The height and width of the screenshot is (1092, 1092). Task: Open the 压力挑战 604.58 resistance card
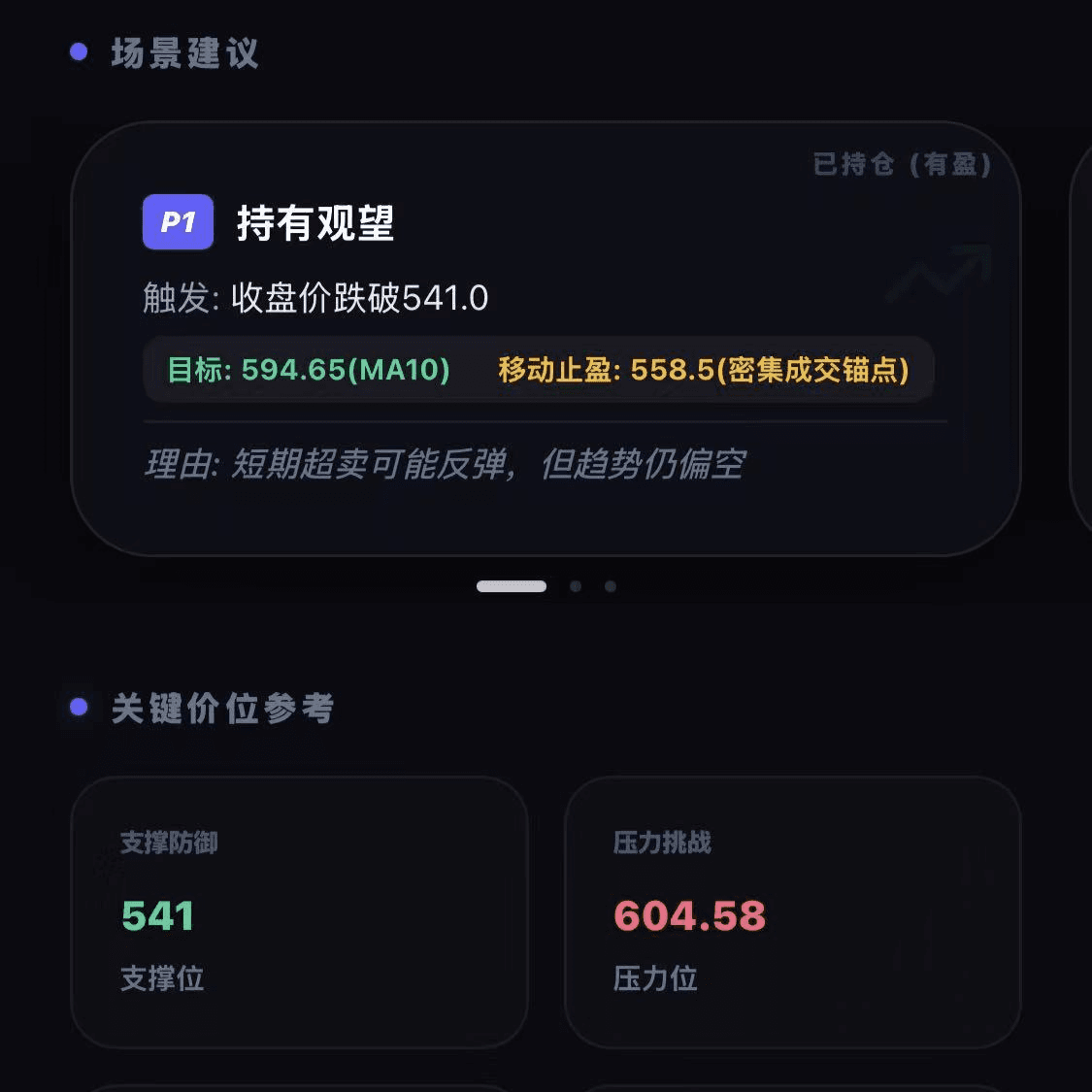[x=792, y=911]
